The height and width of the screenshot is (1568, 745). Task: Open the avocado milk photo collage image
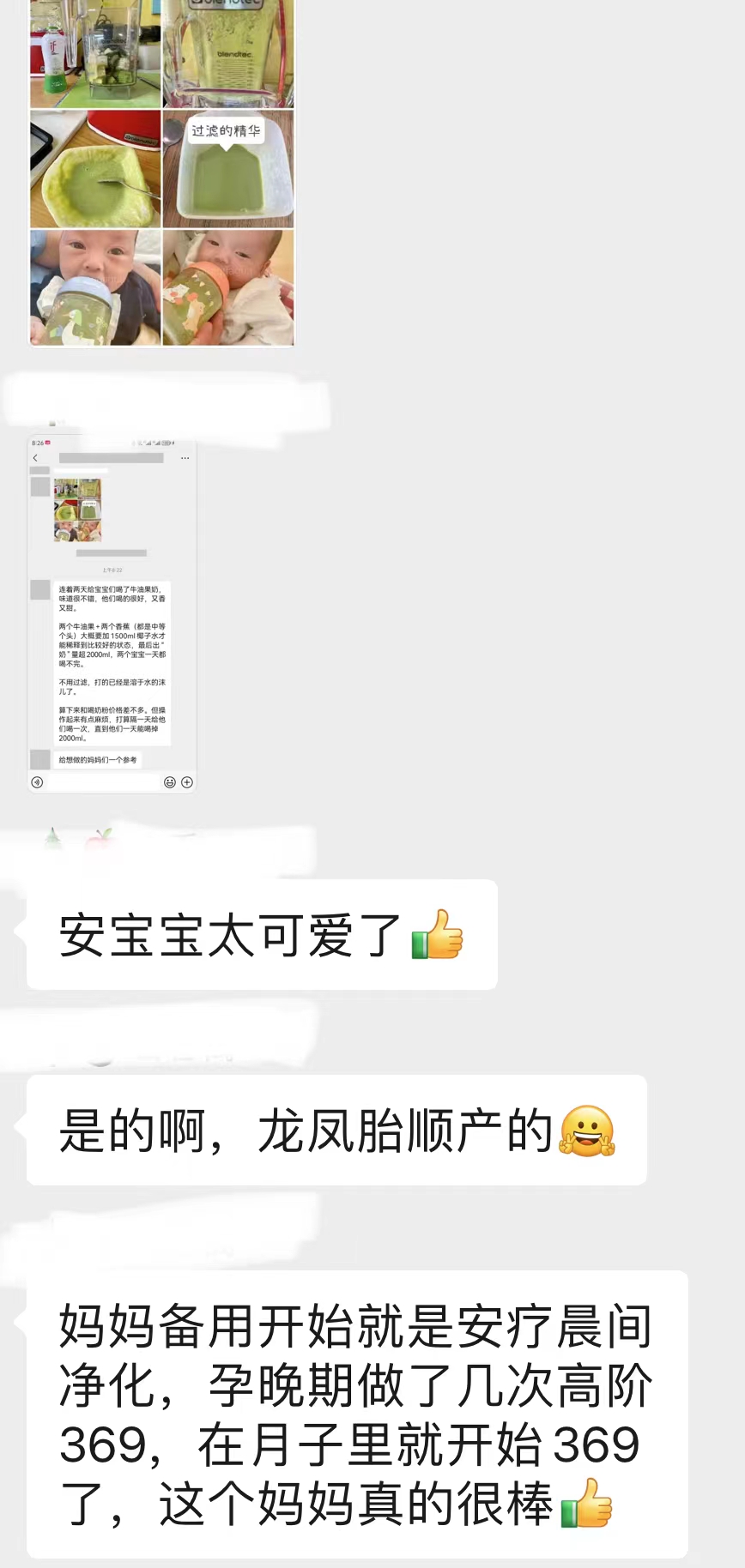point(161,172)
